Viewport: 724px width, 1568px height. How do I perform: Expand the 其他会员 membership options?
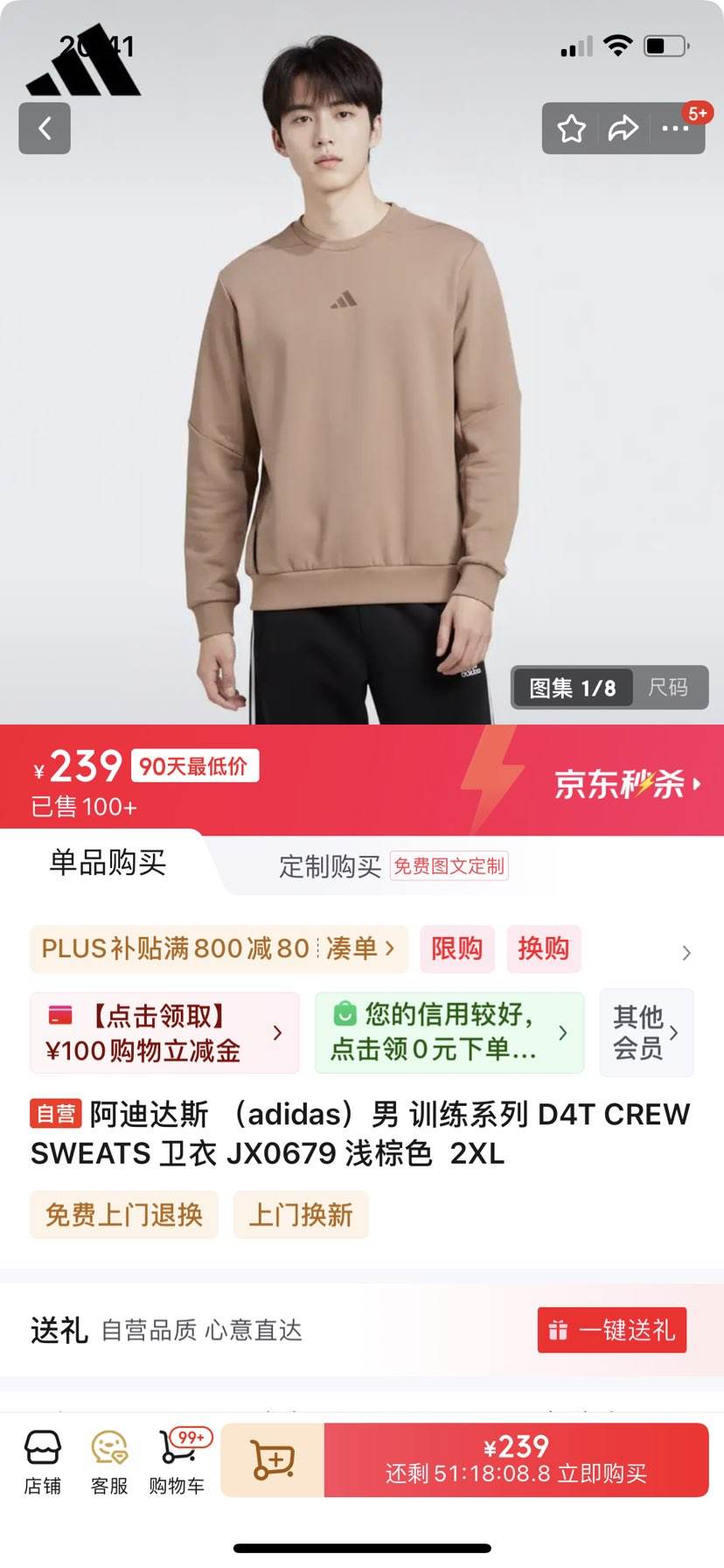(645, 1032)
